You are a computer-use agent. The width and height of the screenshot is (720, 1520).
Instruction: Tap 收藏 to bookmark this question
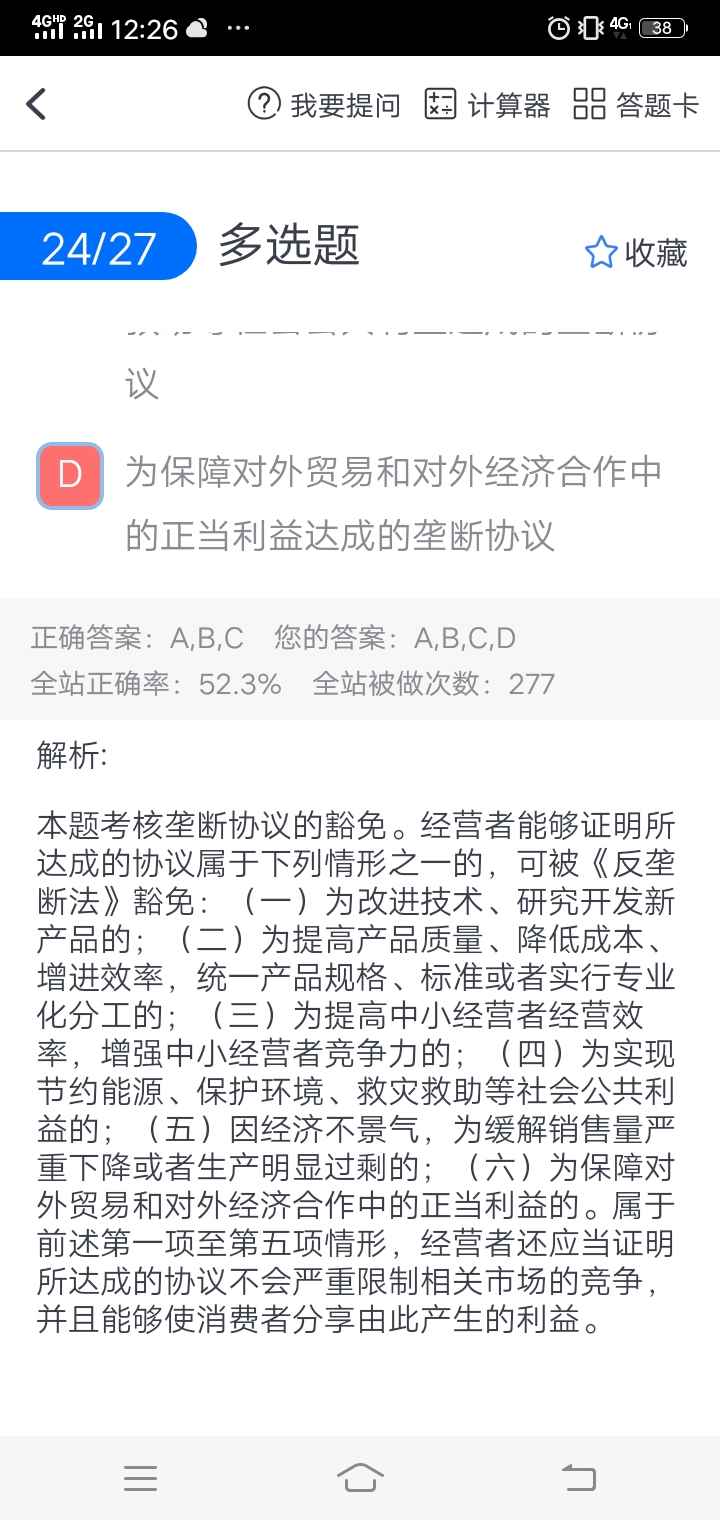[636, 253]
